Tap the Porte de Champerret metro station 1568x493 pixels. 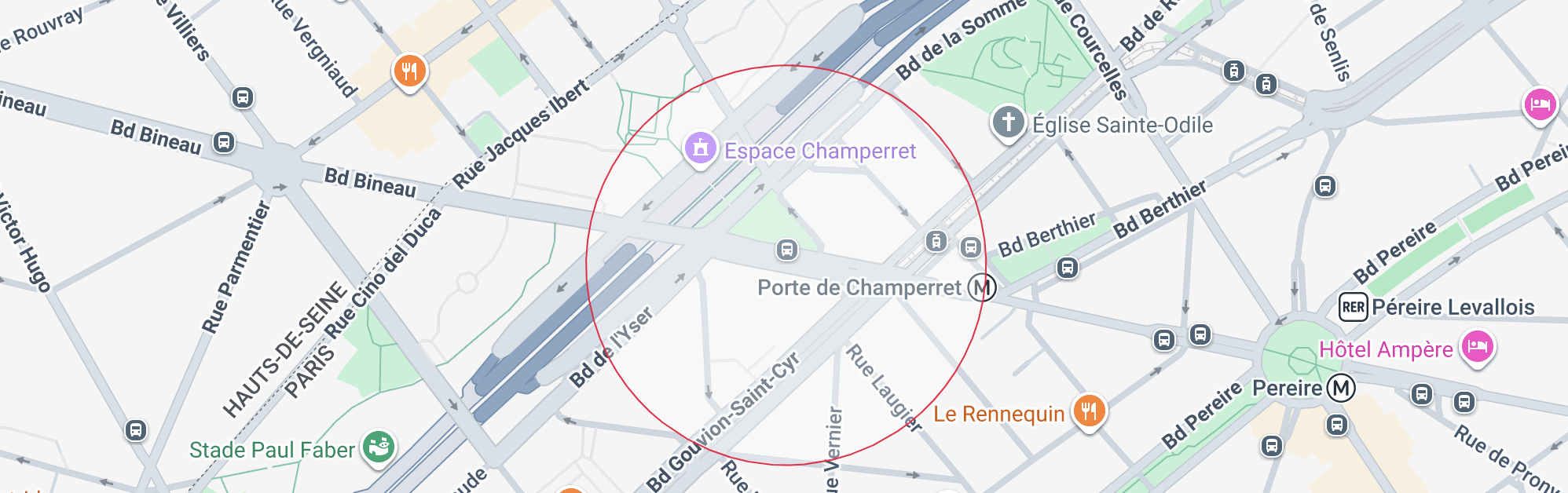pos(982,287)
